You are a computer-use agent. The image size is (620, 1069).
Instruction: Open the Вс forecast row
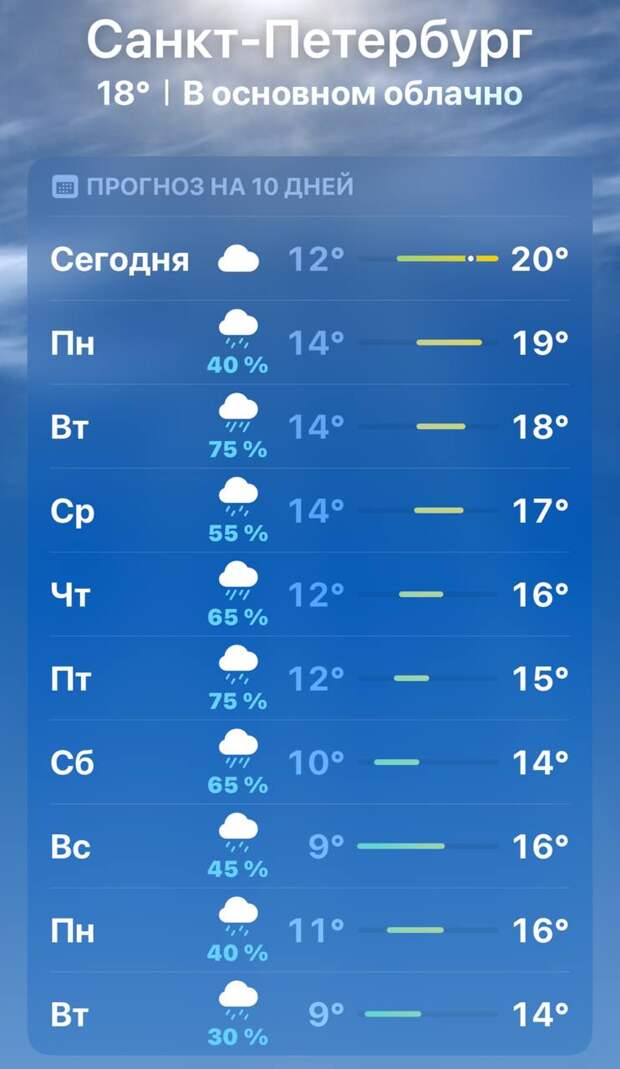[310, 845]
